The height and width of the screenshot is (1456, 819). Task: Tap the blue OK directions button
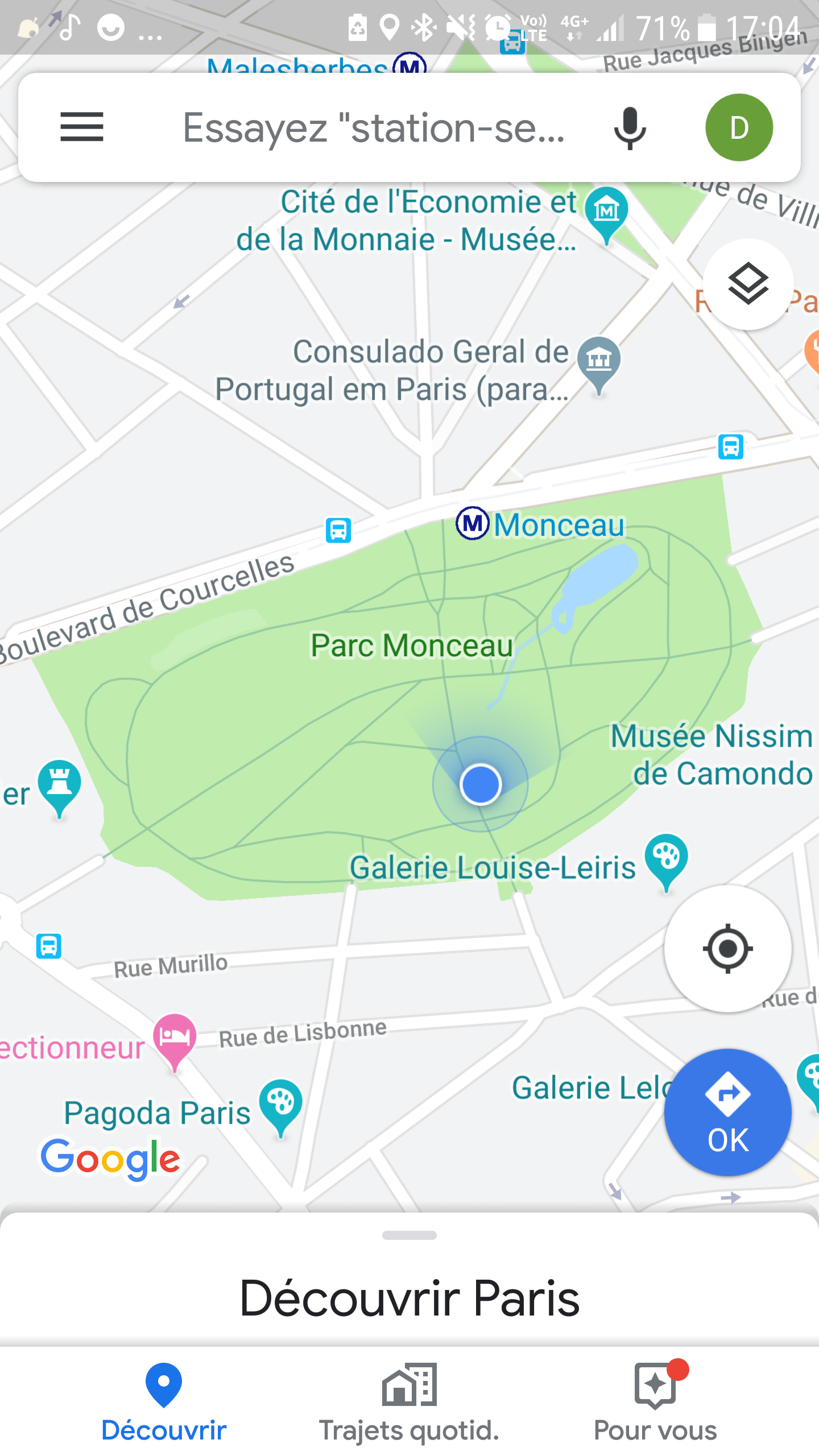tap(727, 1112)
